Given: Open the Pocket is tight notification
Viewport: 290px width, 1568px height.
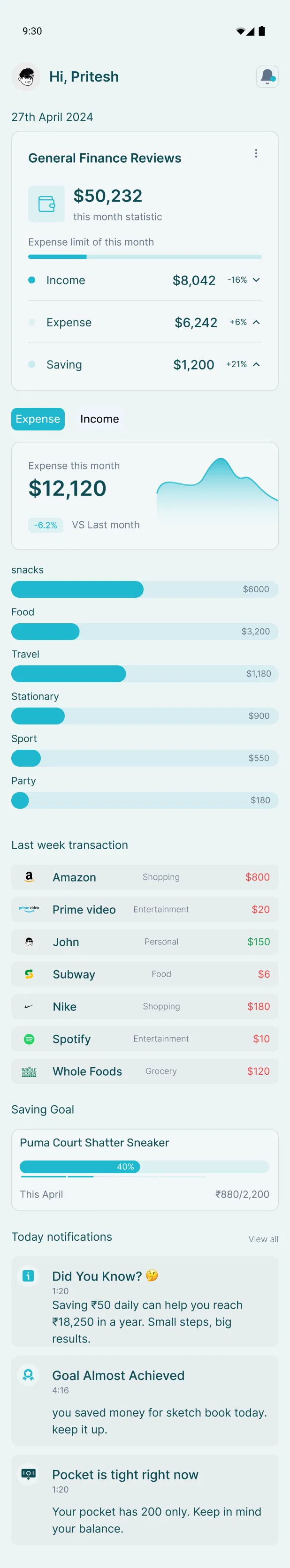Looking at the screenshot, I should tap(145, 1499).
